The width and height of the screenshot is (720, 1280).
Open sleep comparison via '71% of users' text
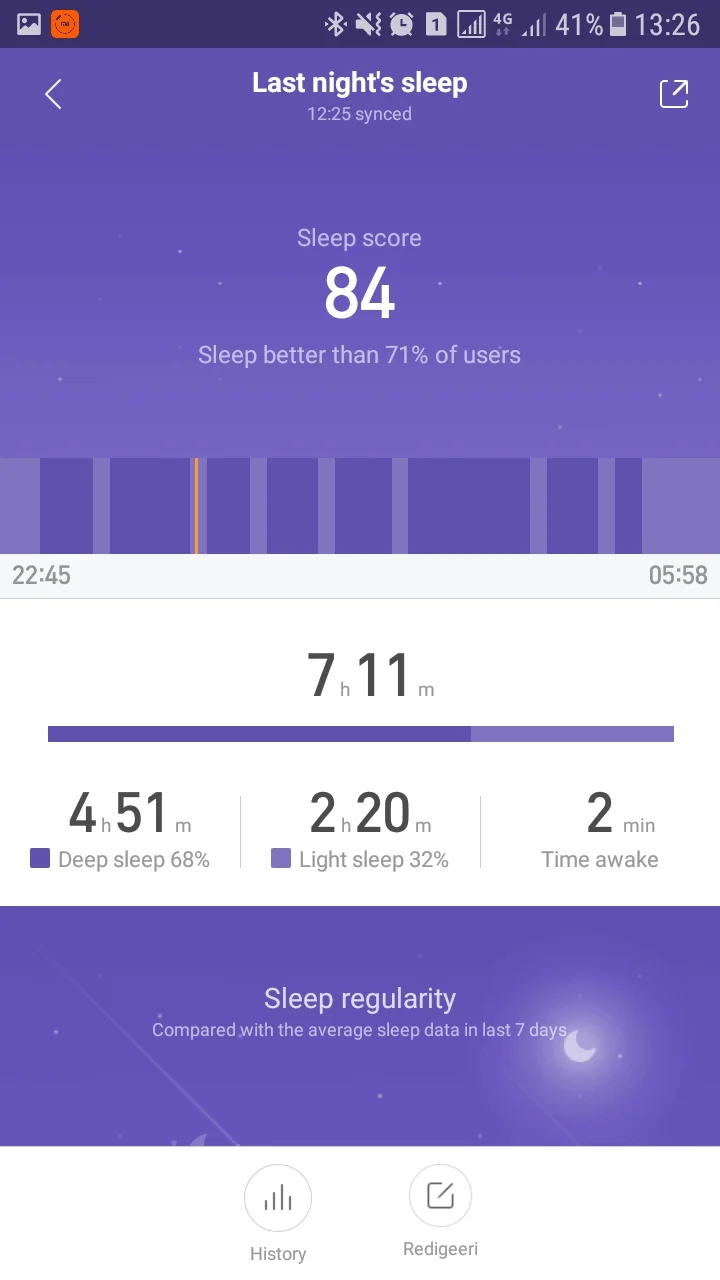tap(359, 355)
